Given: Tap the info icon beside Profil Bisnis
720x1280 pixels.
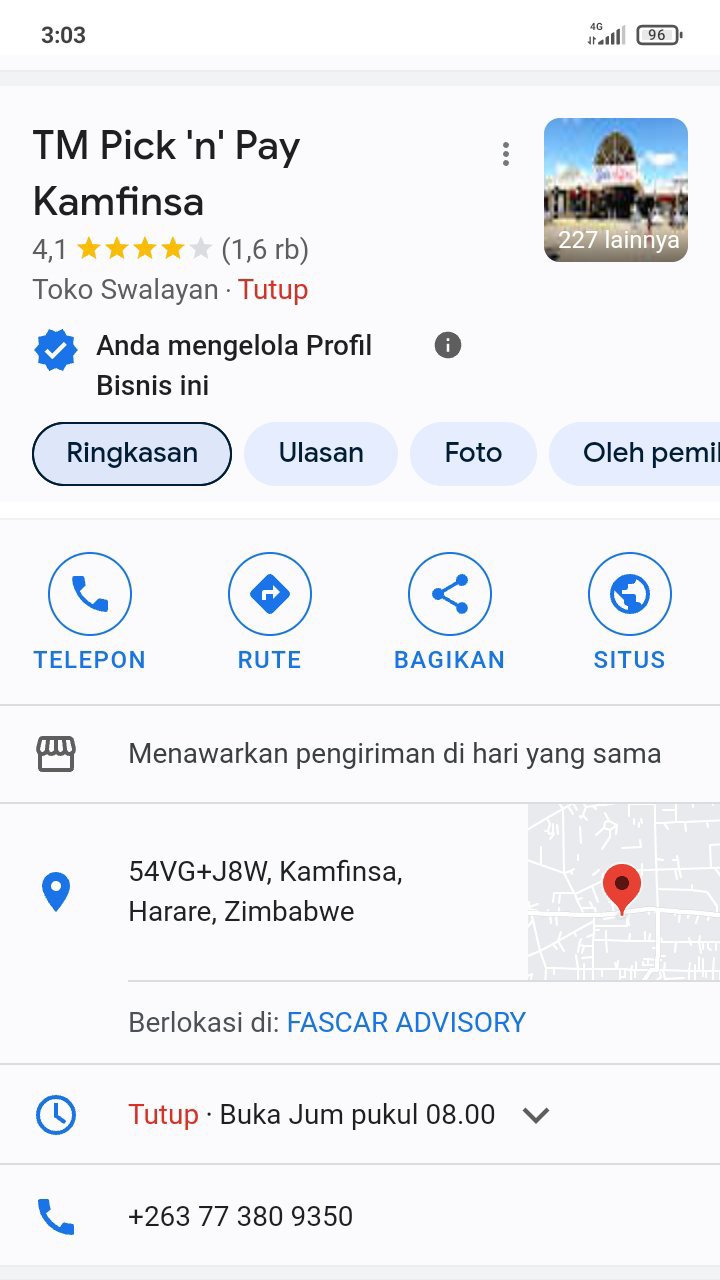Looking at the screenshot, I should coord(448,346).
